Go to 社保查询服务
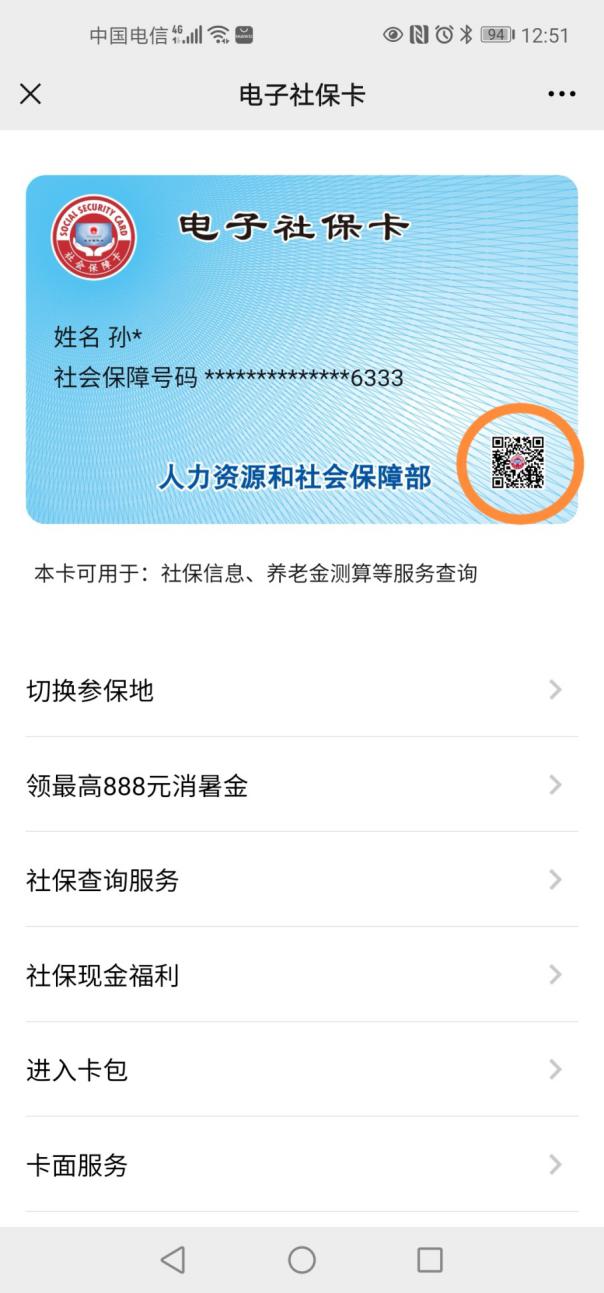Image resolution: width=604 pixels, height=1293 pixels. click(x=301, y=880)
